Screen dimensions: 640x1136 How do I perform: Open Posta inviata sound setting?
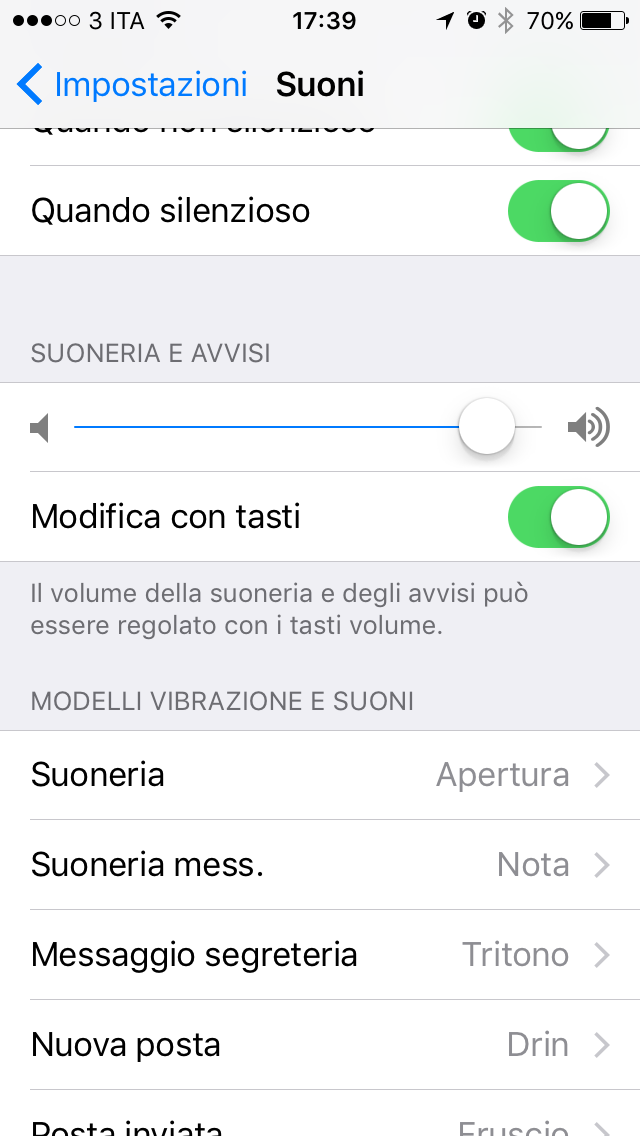320,1114
